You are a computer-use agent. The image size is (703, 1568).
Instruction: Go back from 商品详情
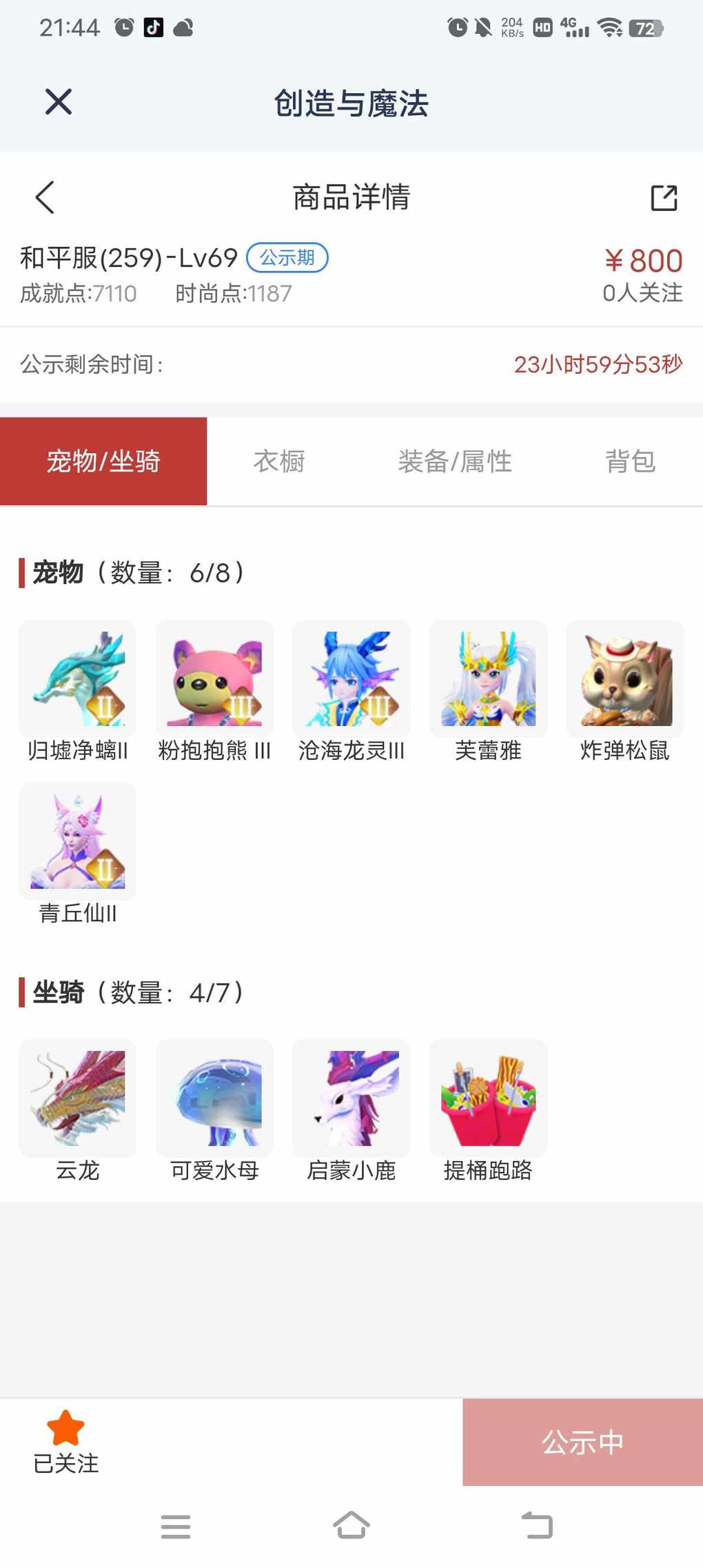45,197
